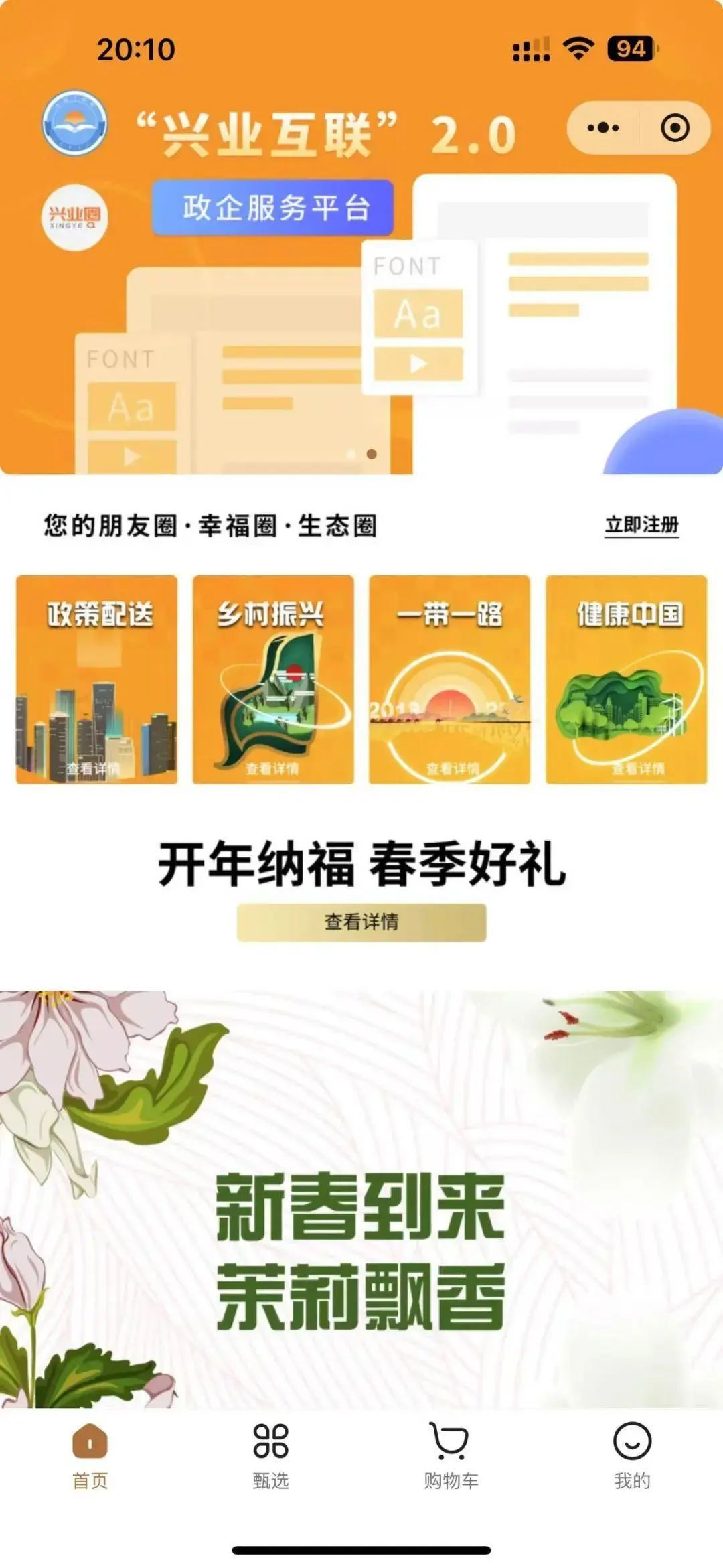View the 一带一路 card
Image resolution: width=723 pixels, height=1568 pixels.
click(449, 679)
